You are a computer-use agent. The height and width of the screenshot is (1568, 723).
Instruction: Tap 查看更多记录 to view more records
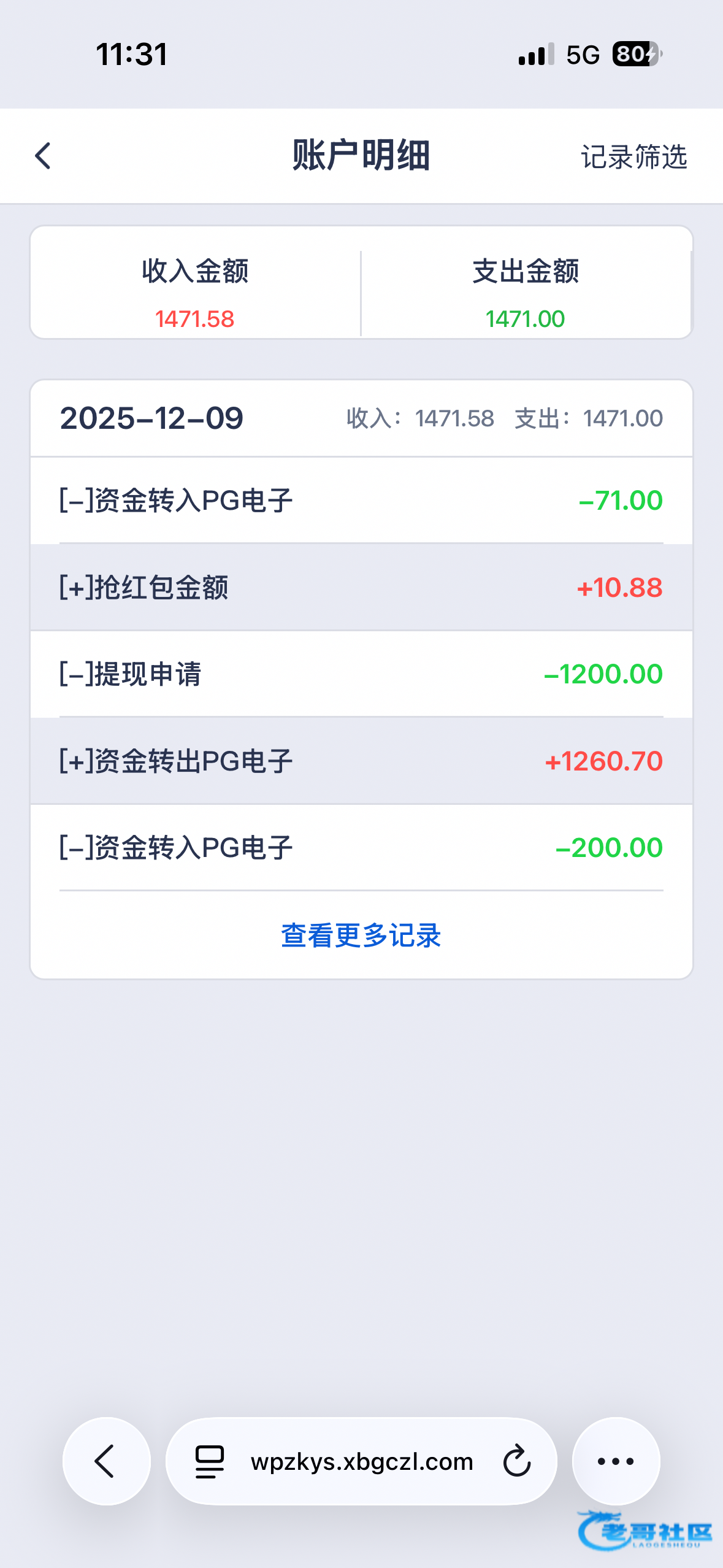tap(361, 936)
